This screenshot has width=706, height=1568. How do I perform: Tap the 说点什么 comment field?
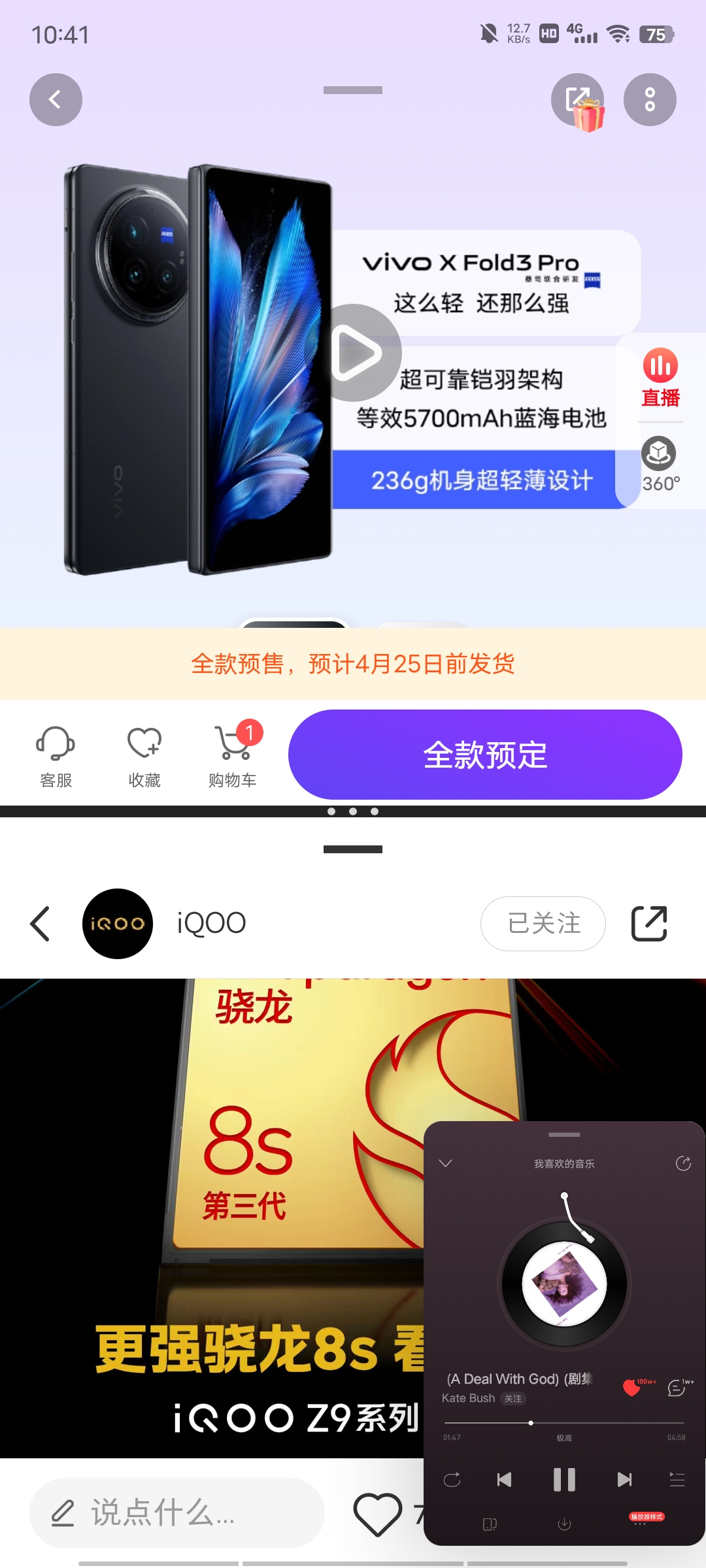176,1512
